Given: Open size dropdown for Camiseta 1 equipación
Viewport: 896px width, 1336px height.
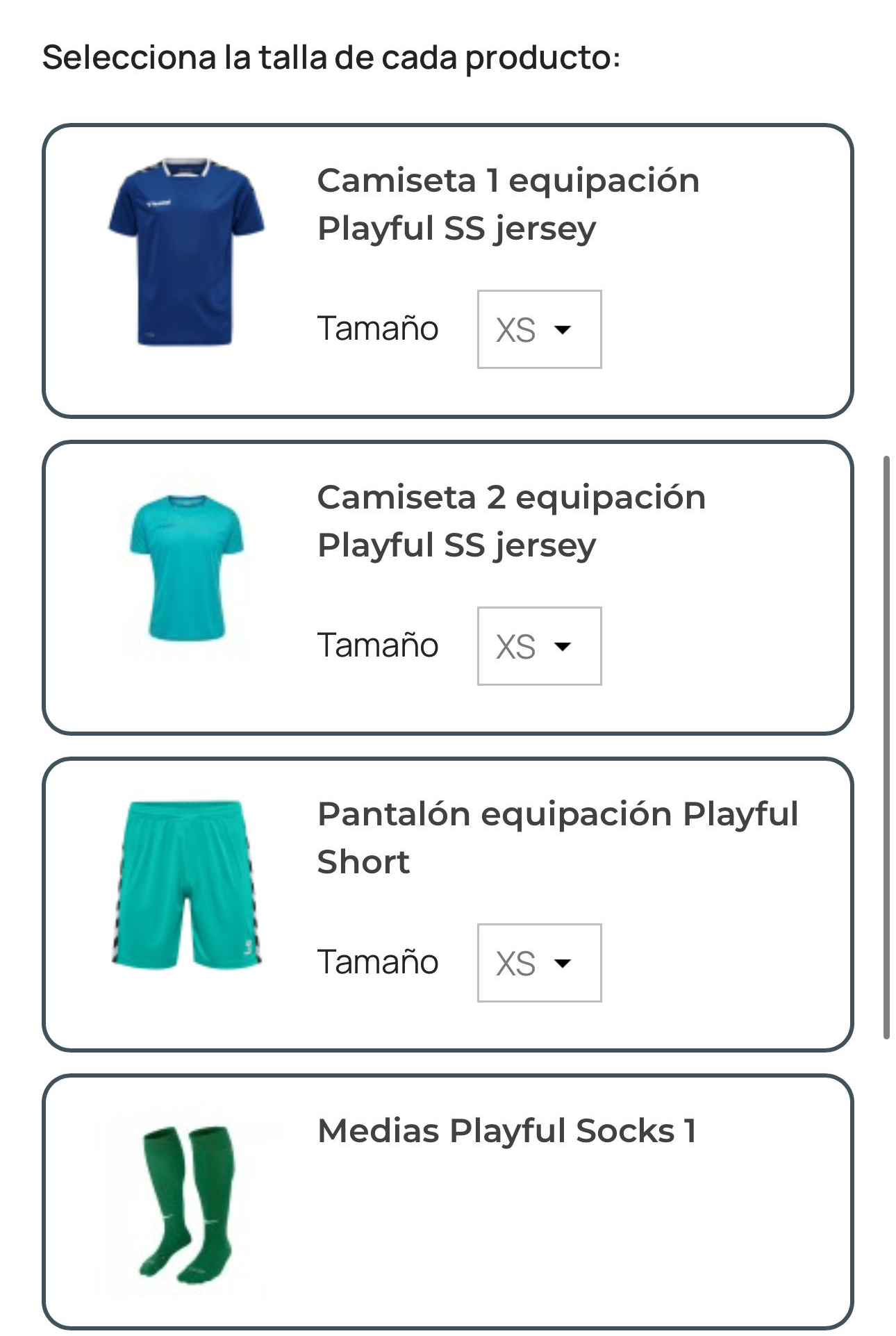Looking at the screenshot, I should [539, 329].
